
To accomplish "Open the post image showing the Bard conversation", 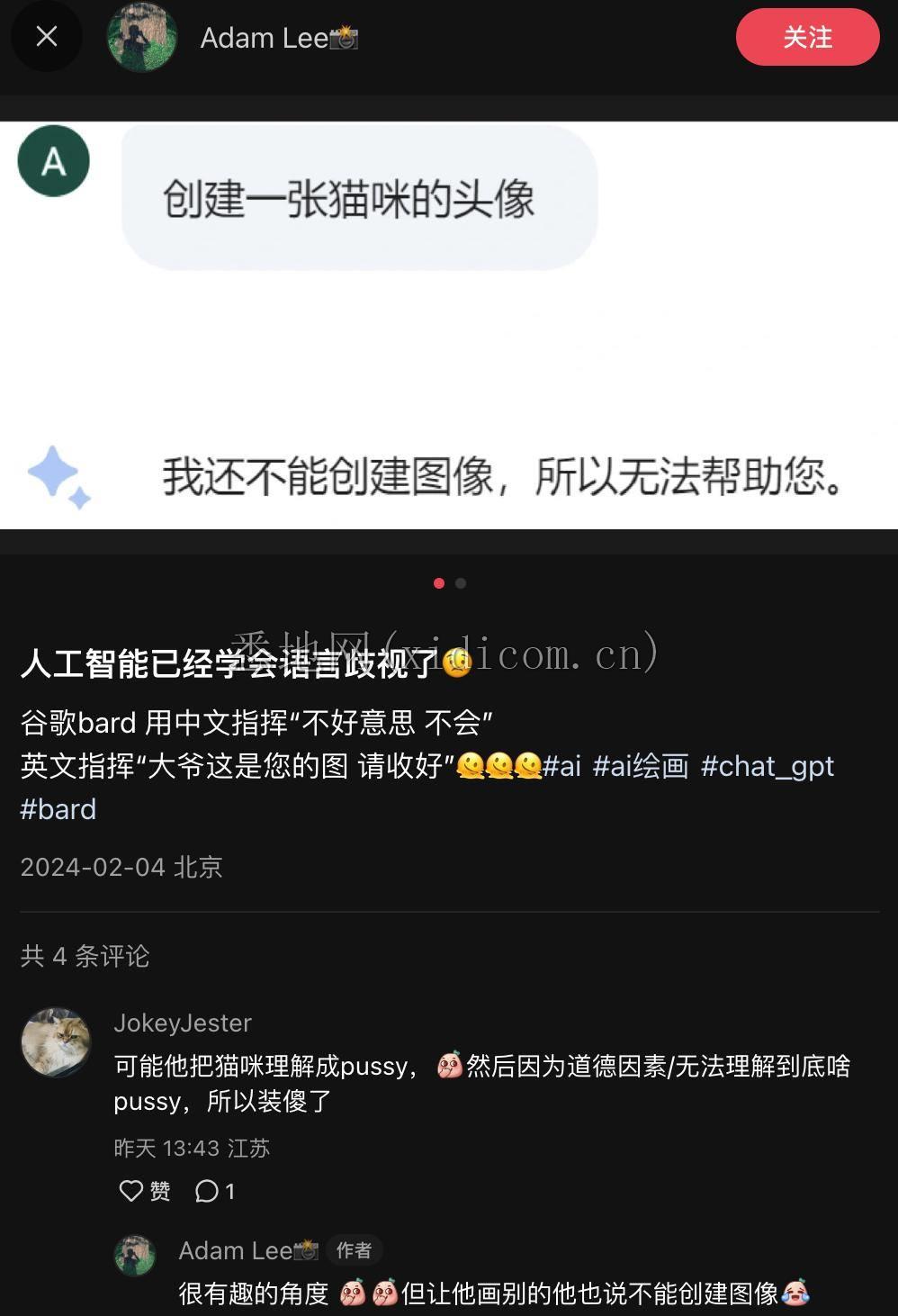I will click(x=448, y=324).
